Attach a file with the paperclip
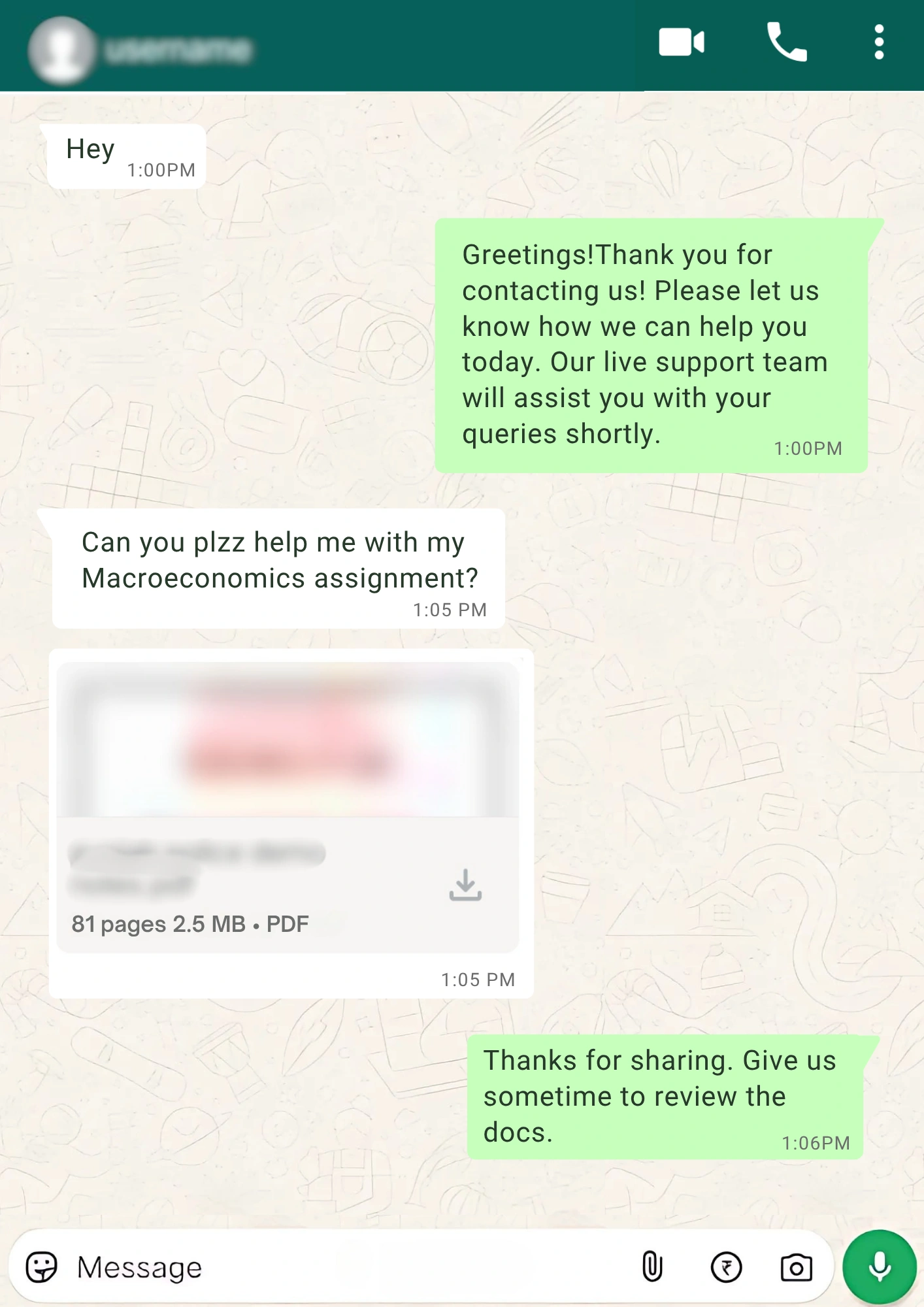This screenshot has height=1307, width=924. pyautogui.click(x=652, y=1267)
